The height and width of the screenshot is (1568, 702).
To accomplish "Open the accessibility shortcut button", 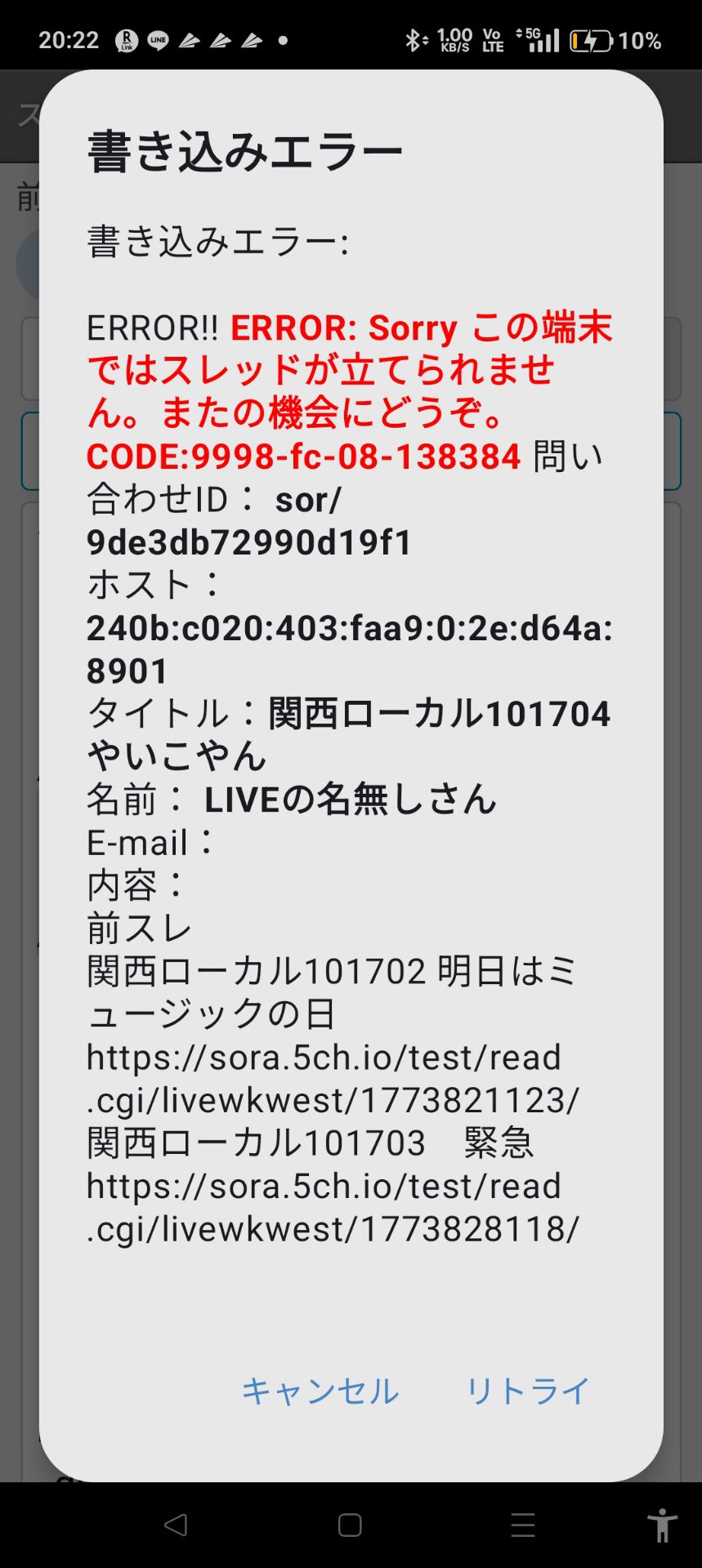I will click(662, 1525).
